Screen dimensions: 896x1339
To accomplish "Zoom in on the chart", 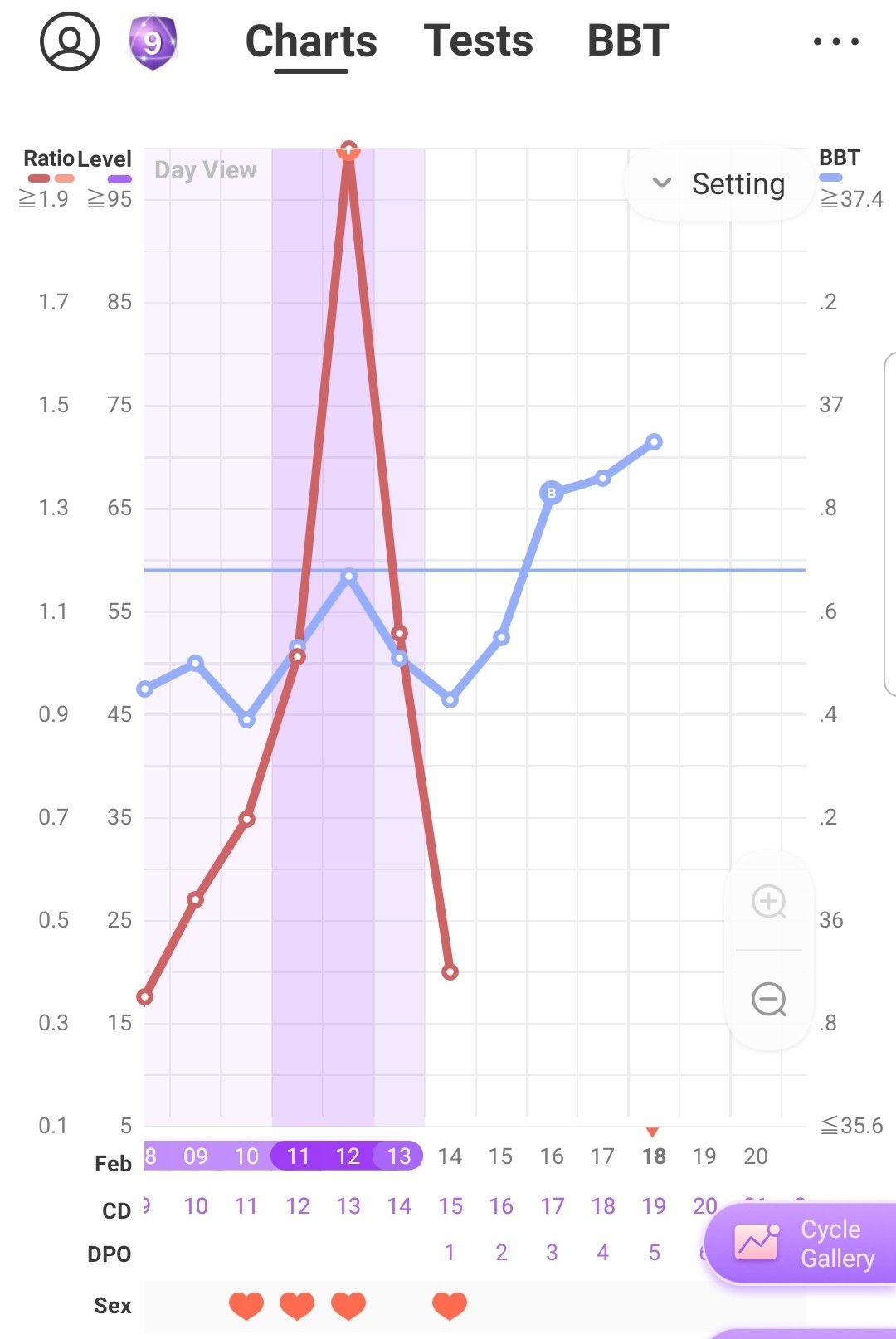I will (769, 901).
